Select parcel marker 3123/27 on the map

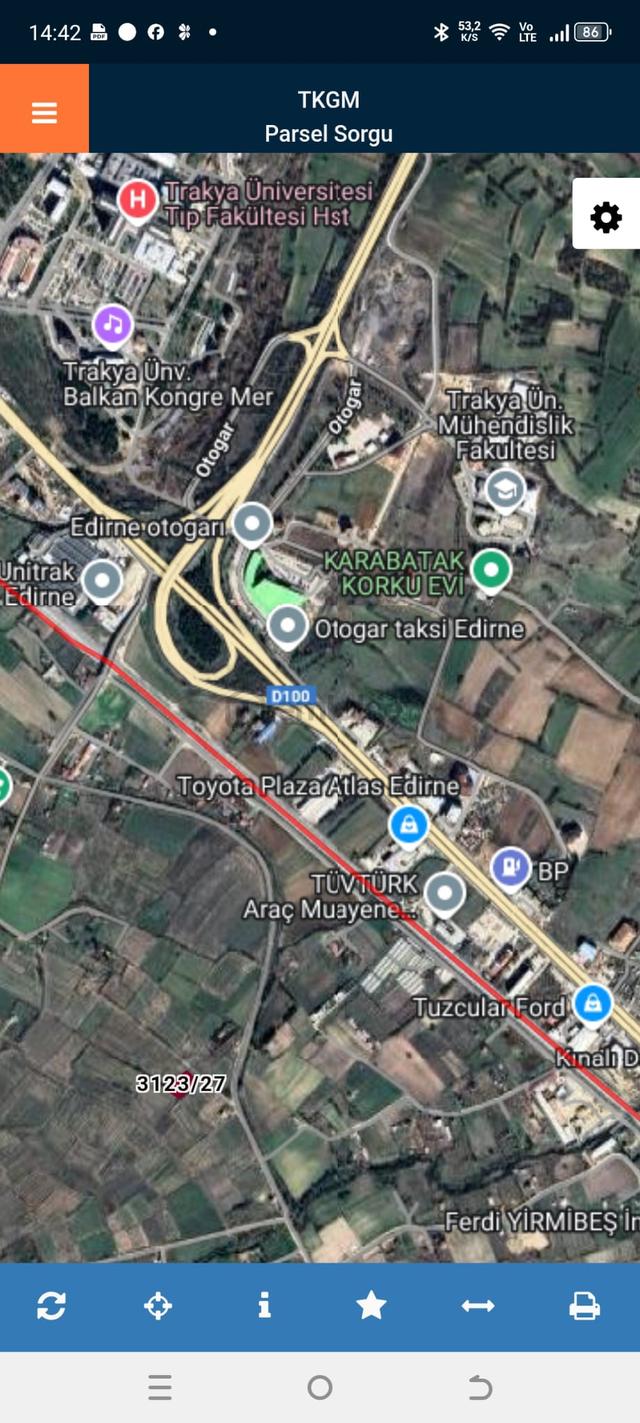click(x=180, y=1084)
